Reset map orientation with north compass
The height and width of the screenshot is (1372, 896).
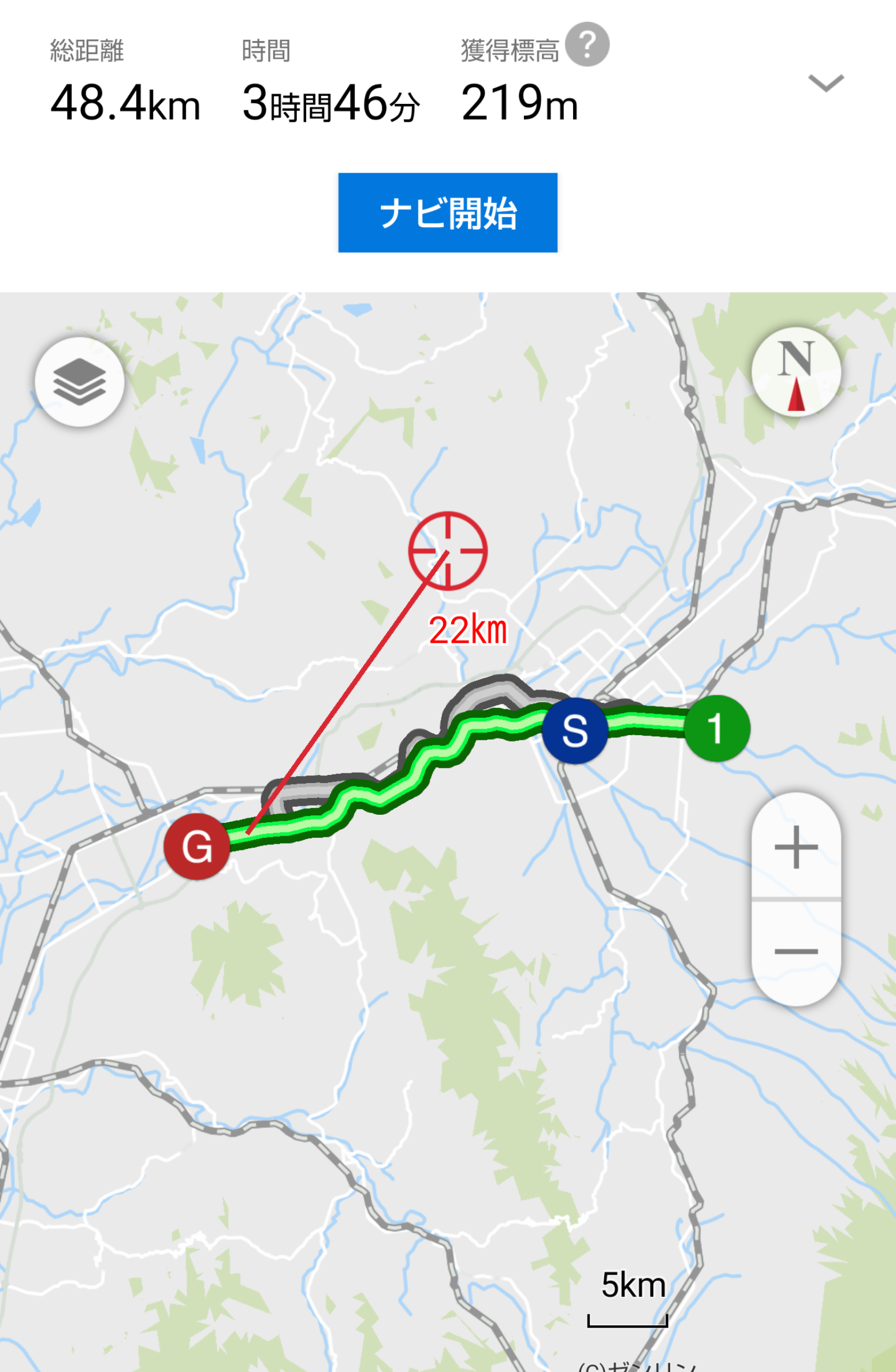(x=795, y=372)
